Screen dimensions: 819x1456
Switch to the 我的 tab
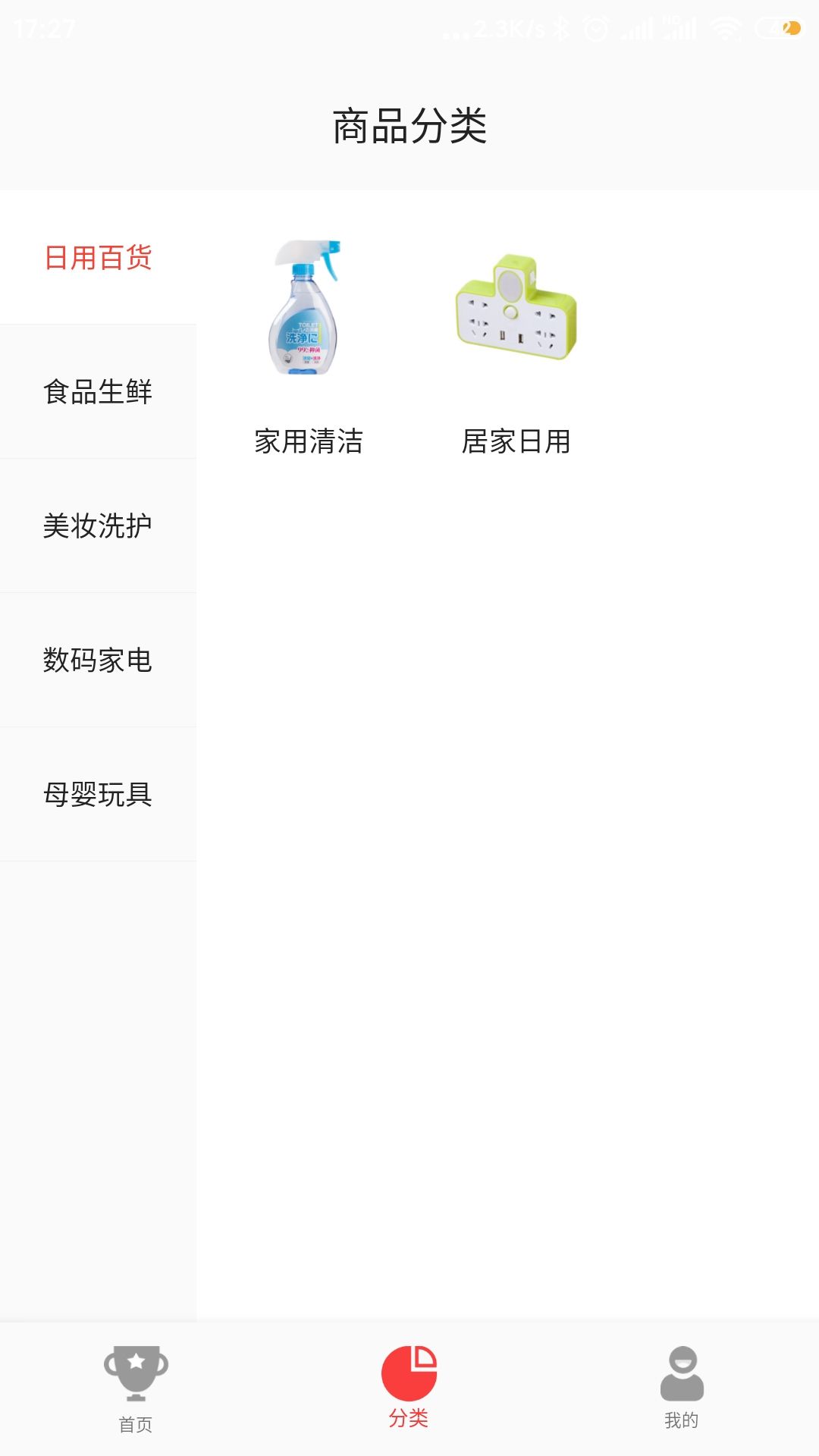click(x=682, y=1388)
